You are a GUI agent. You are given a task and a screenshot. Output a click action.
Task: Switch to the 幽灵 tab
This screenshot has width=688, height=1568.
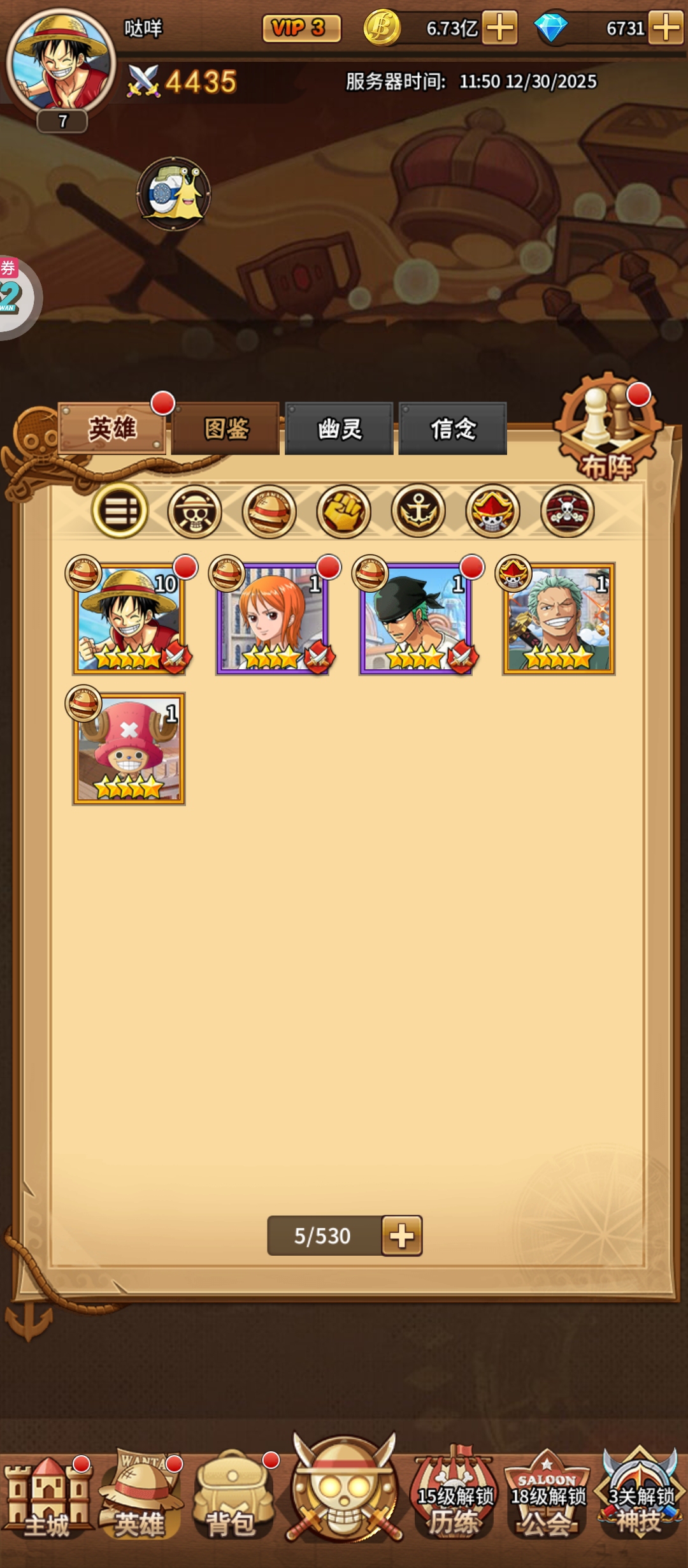(339, 428)
